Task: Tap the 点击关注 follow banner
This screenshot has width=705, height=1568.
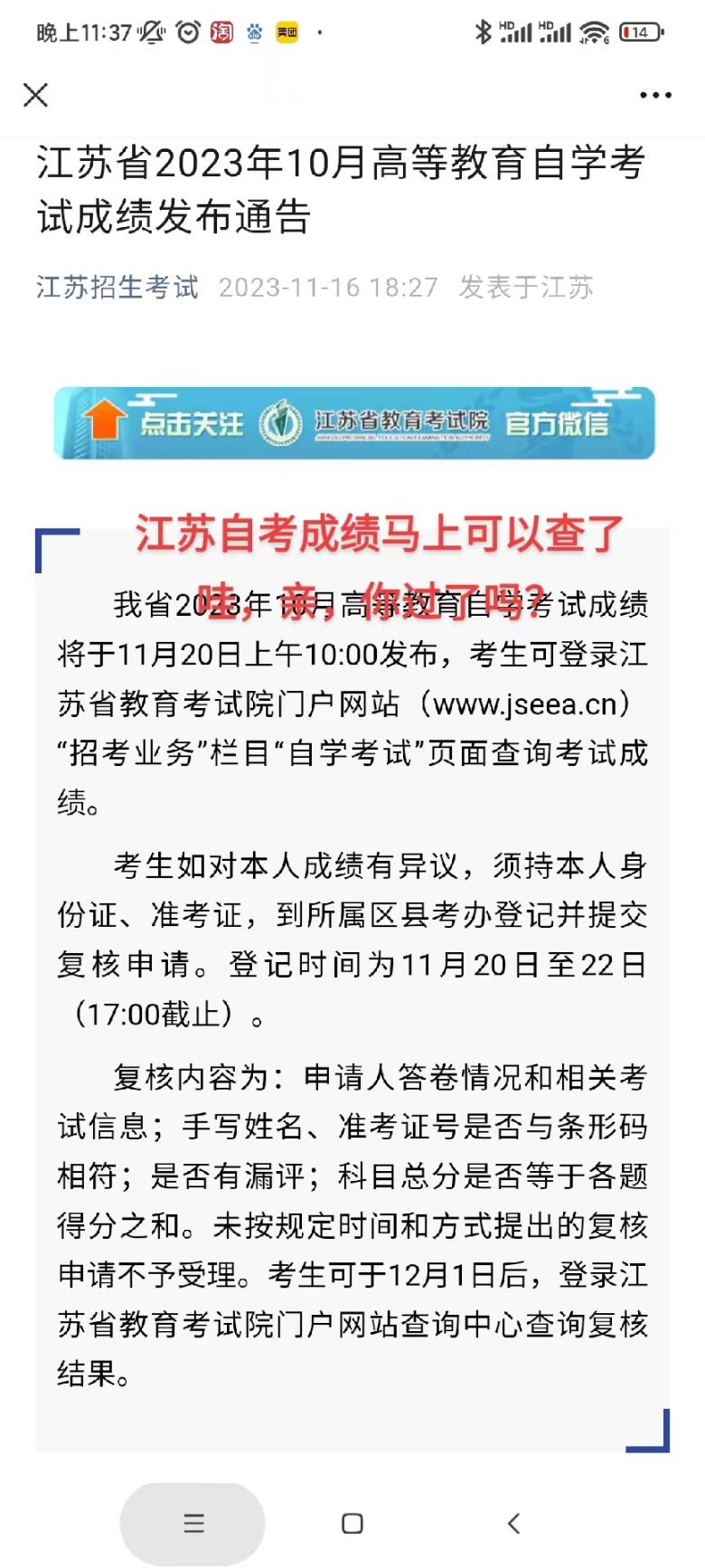Action: point(353,423)
